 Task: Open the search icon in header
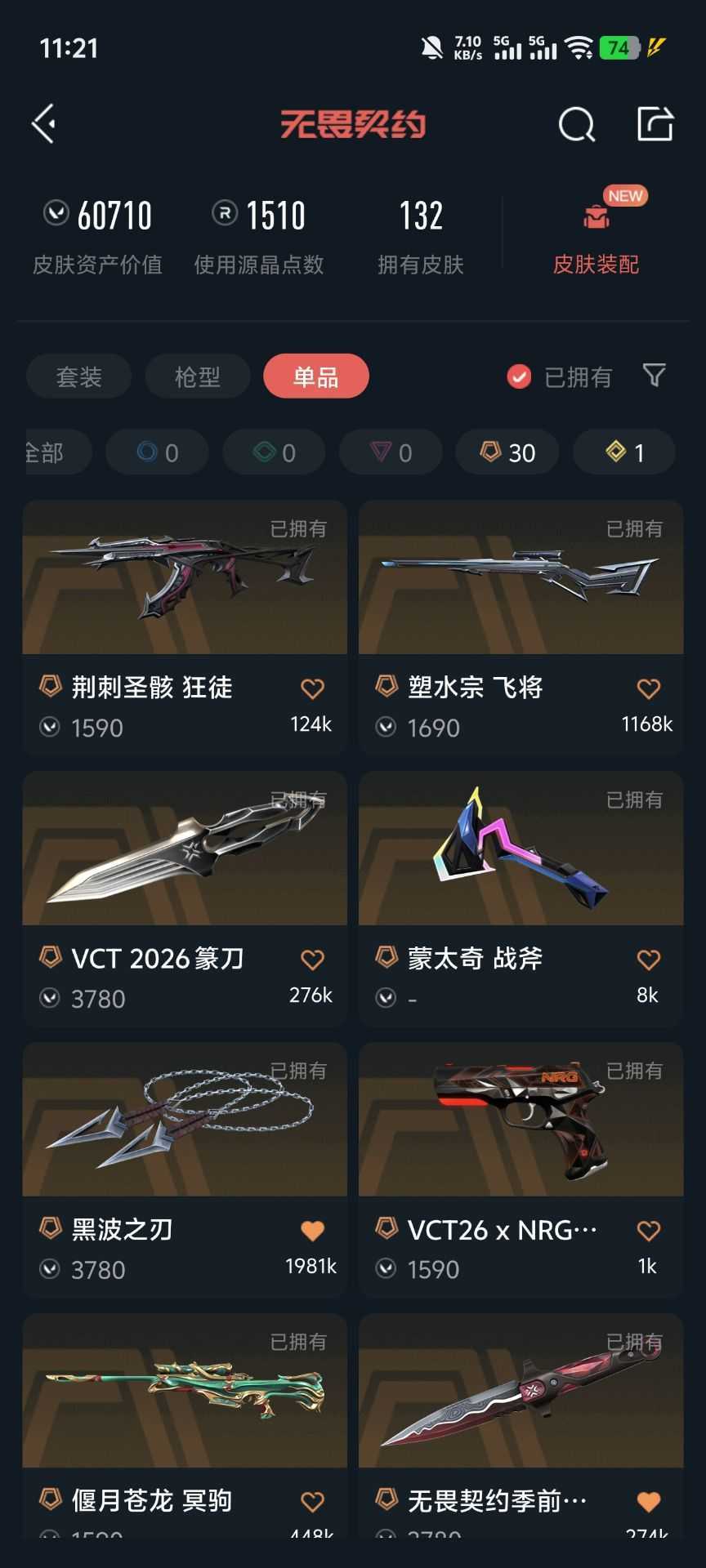click(x=576, y=125)
